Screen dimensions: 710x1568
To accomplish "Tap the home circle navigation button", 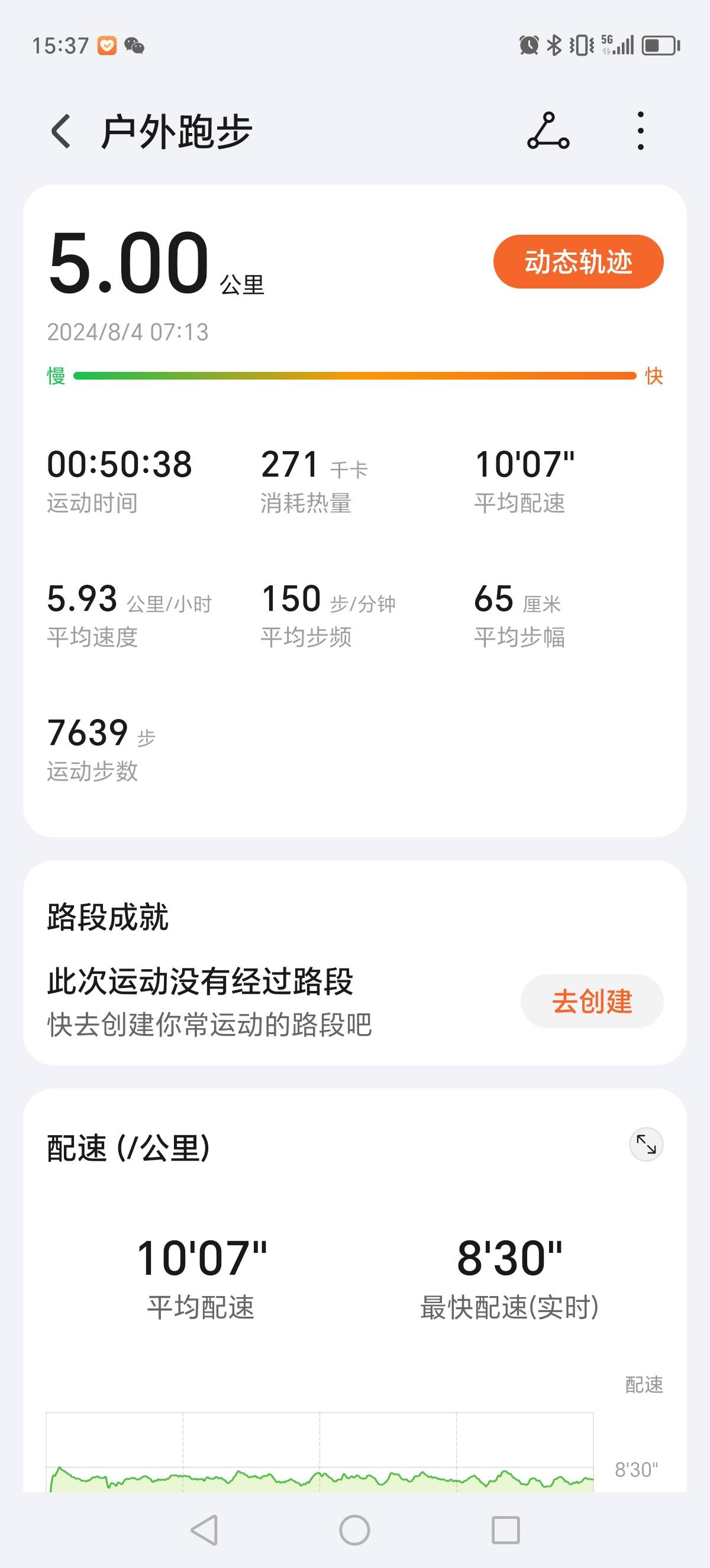I will click(355, 1530).
